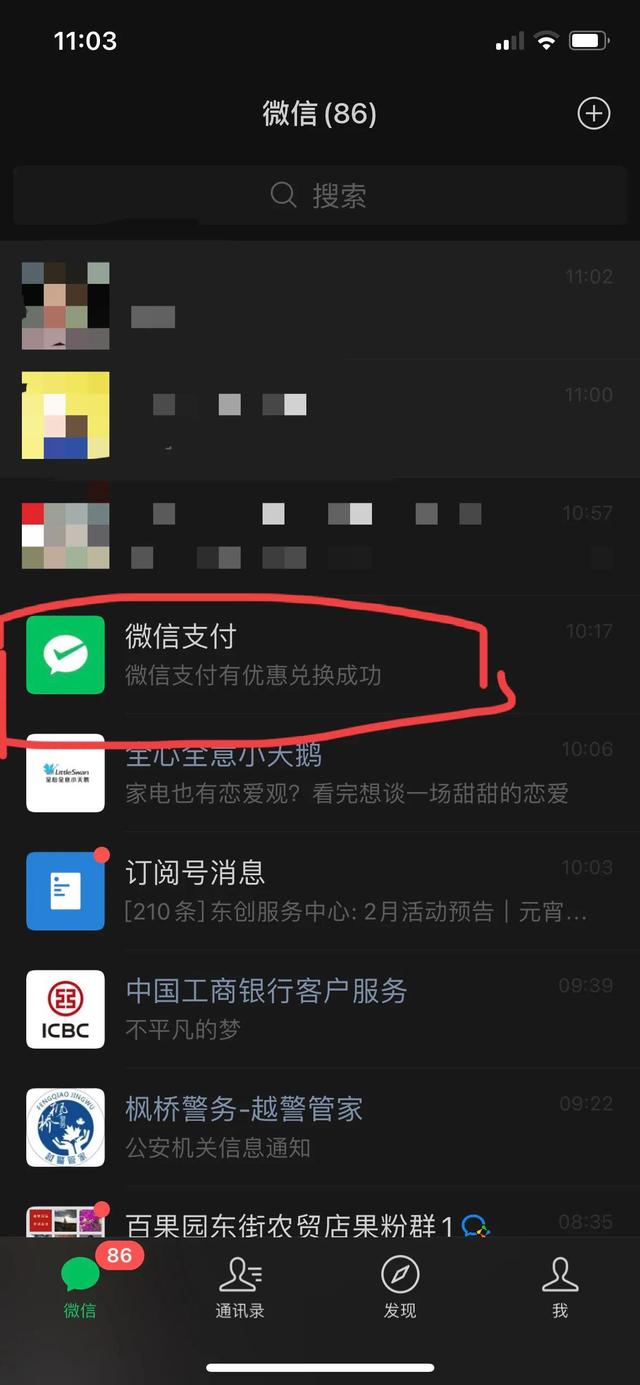
Task: Open the 中国工商银行客户服务 chat
Action: [320, 1009]
